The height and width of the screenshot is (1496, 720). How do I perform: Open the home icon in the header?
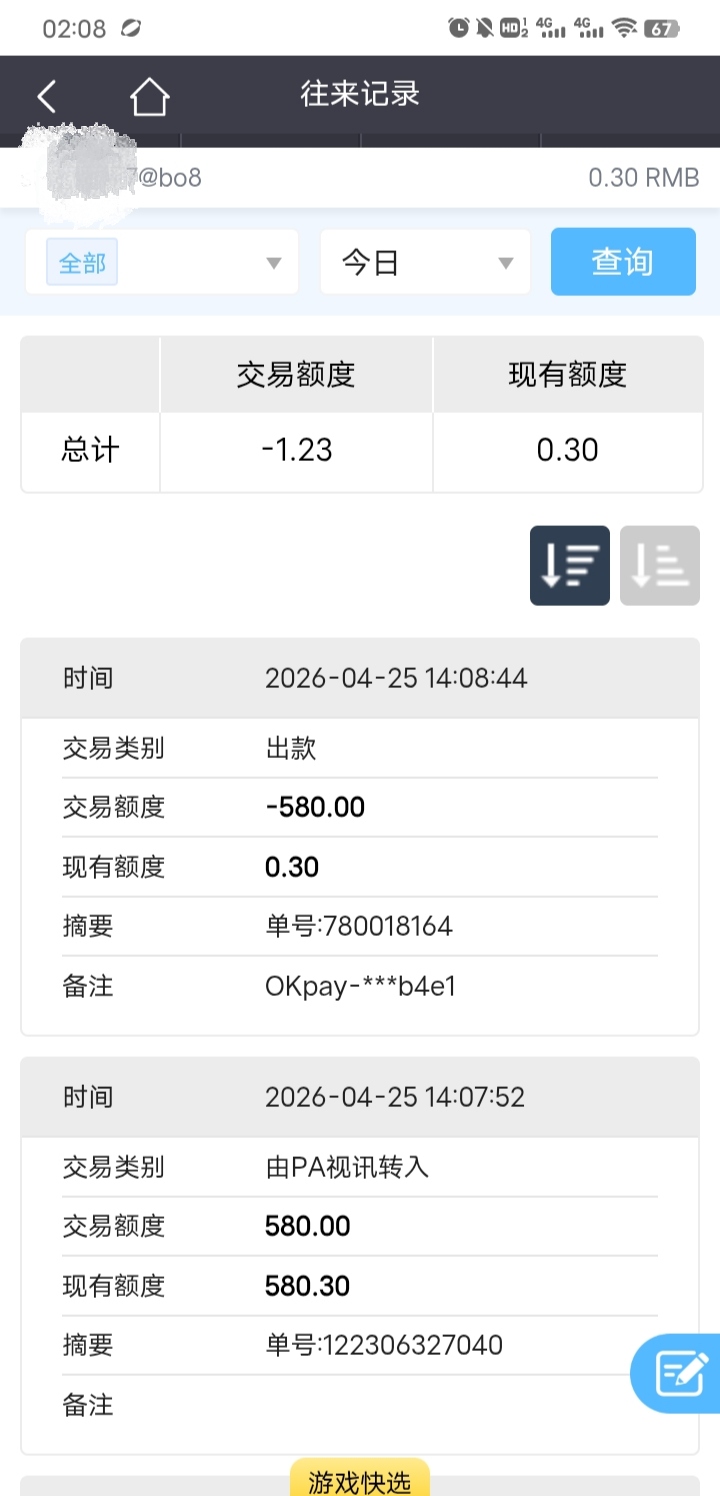(149, 97)
